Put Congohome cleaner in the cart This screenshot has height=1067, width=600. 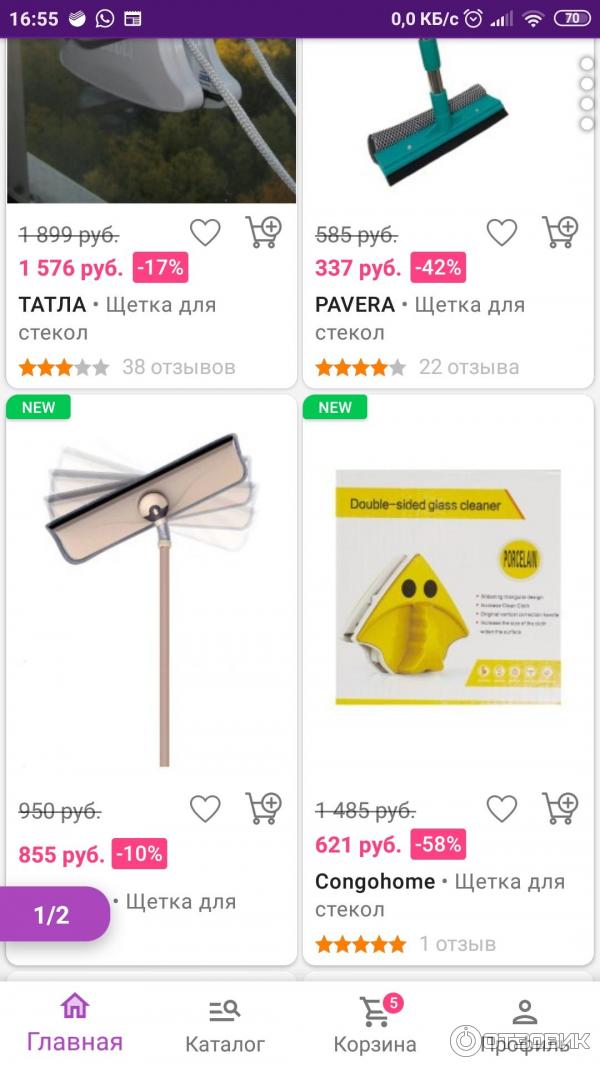pos(560,809)
